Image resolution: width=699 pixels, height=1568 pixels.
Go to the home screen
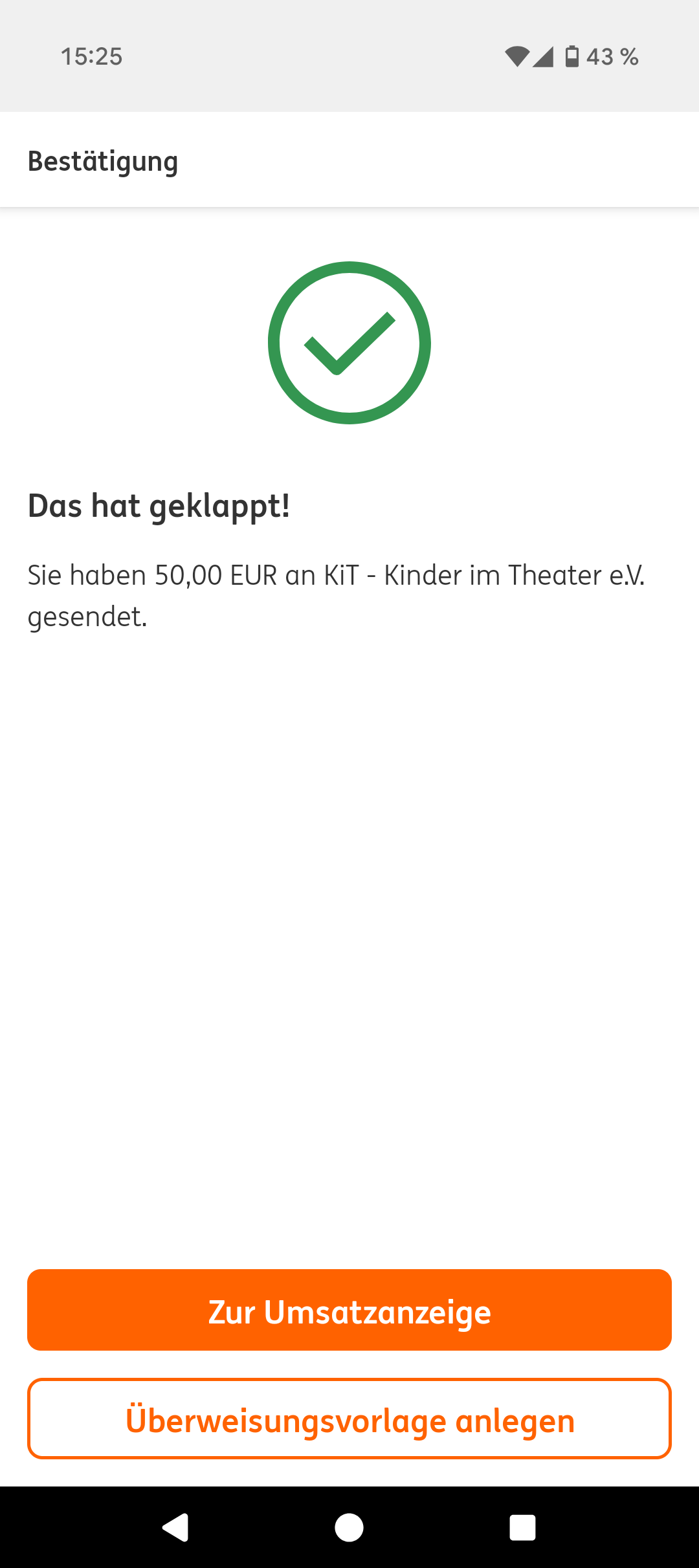[349, 1527]
